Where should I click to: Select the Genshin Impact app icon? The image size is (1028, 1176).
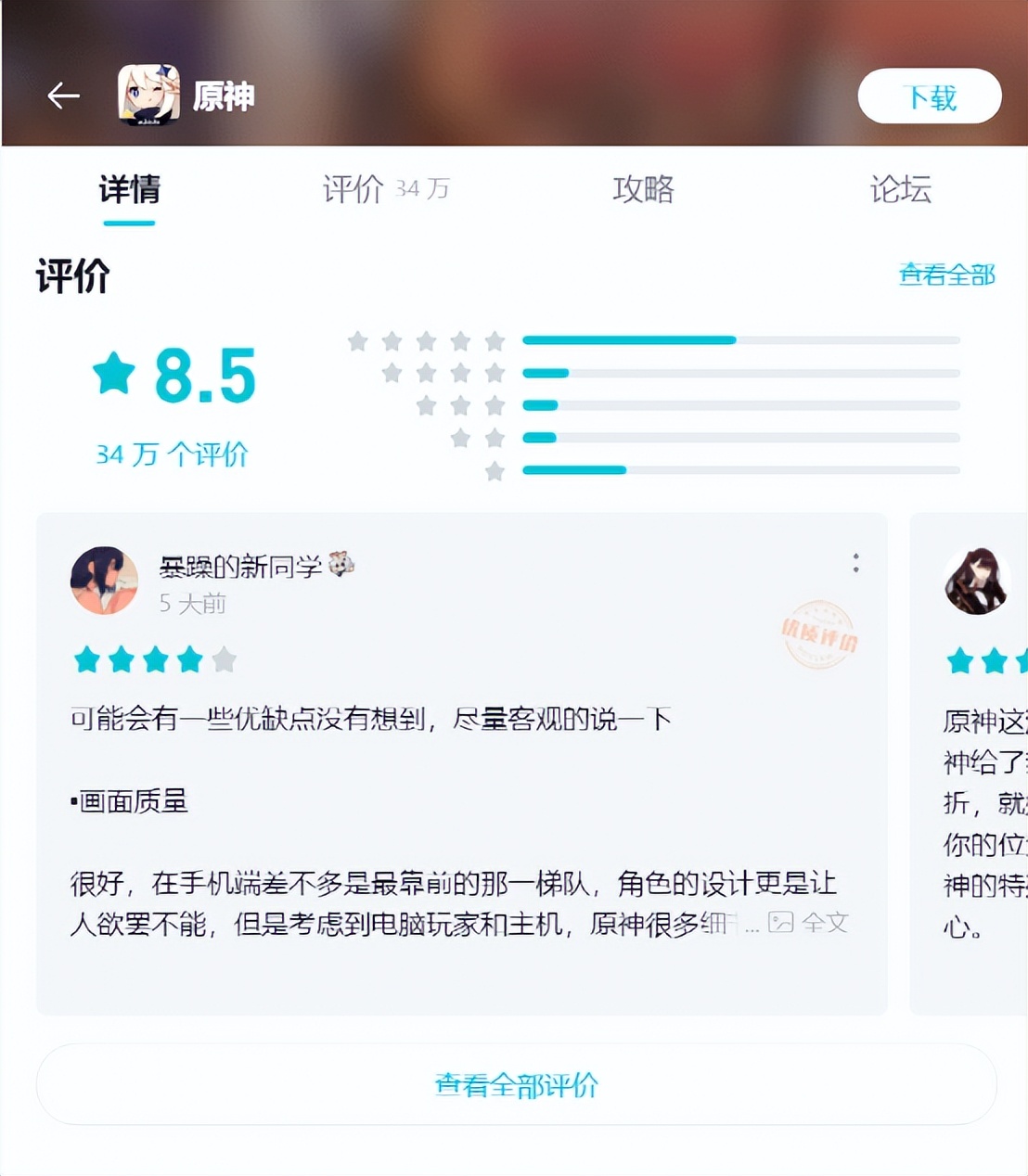tap(148, 96)
